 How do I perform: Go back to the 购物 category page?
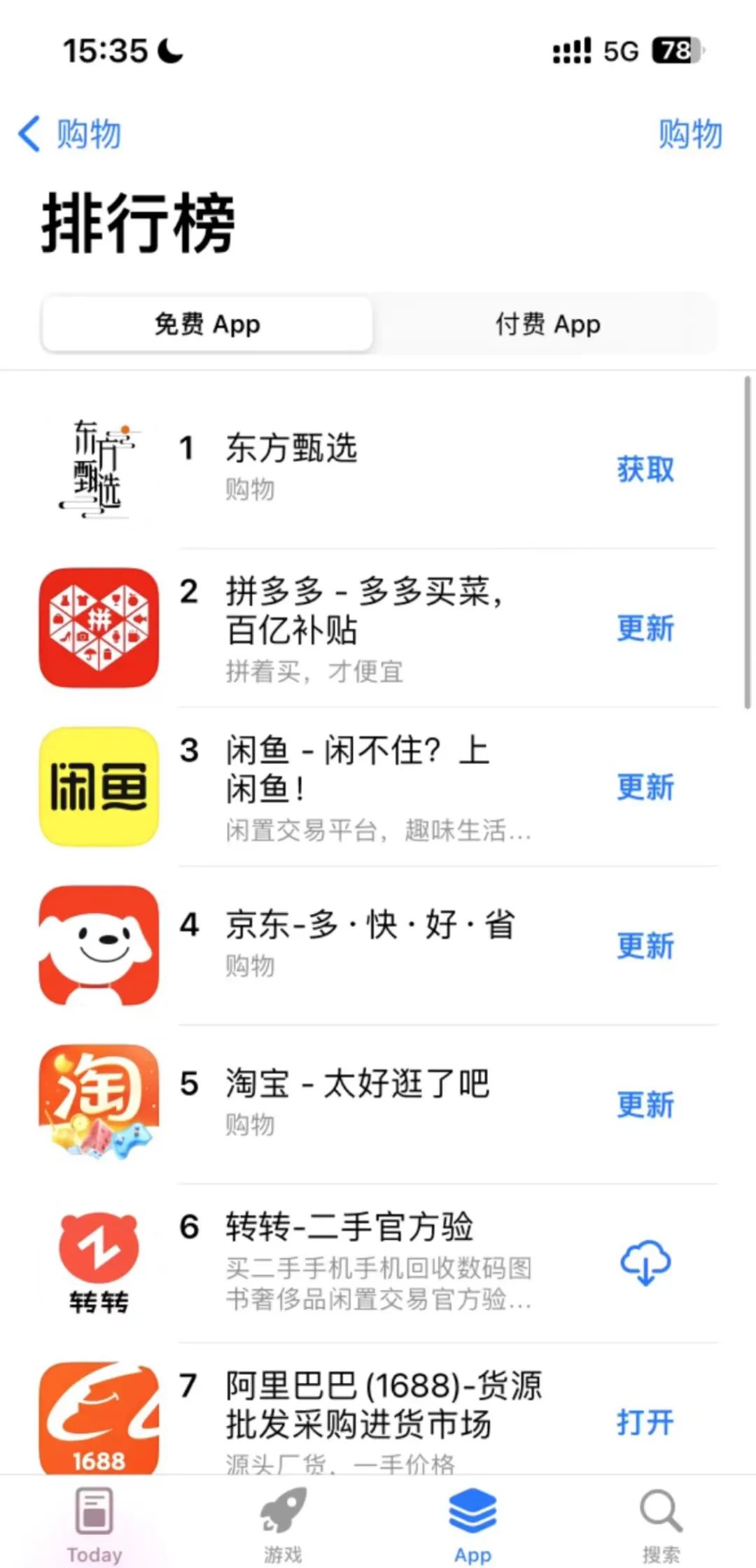coord(69,134)
